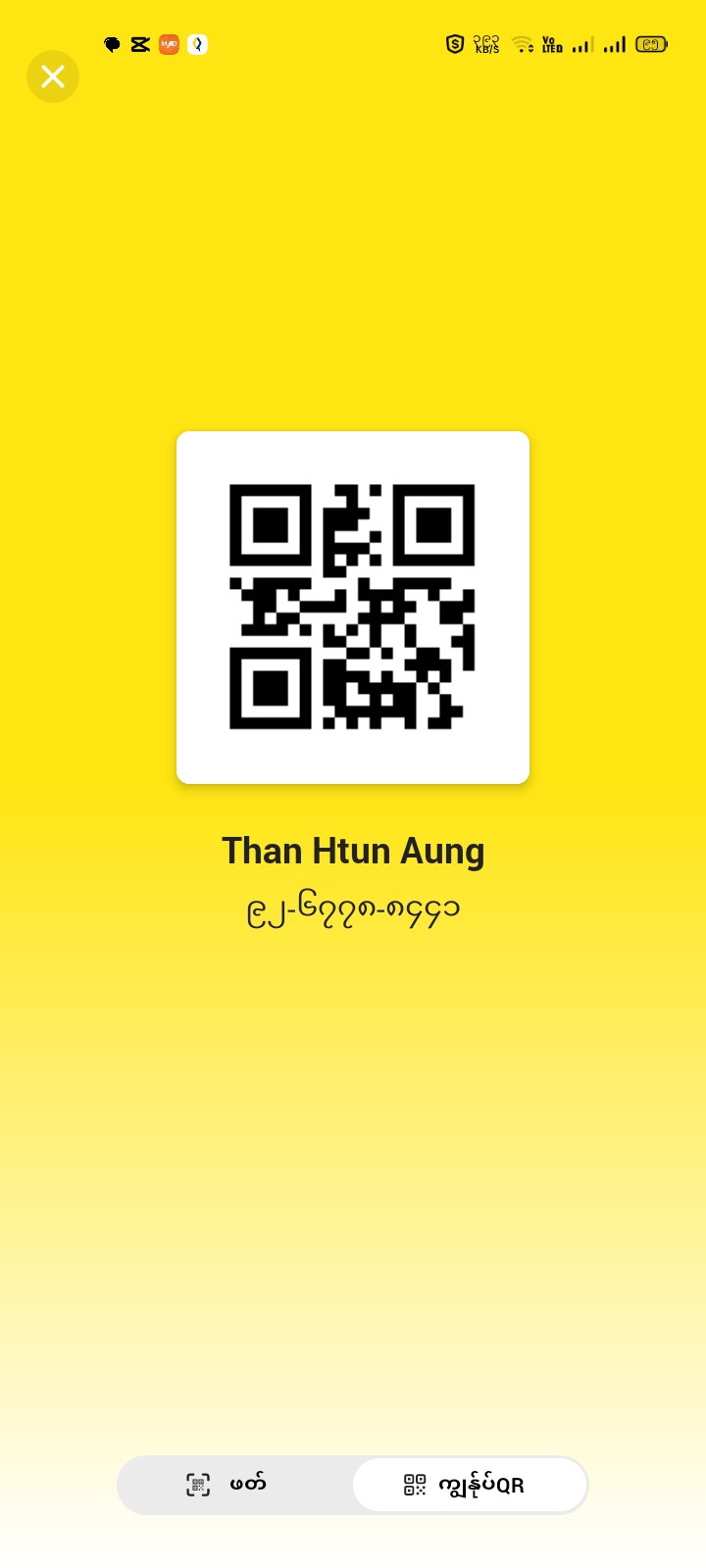This screenshot has height=1568, width=706.
Task: Close the QR code screen
Action: pyautogui.click(x=53, y=76)
